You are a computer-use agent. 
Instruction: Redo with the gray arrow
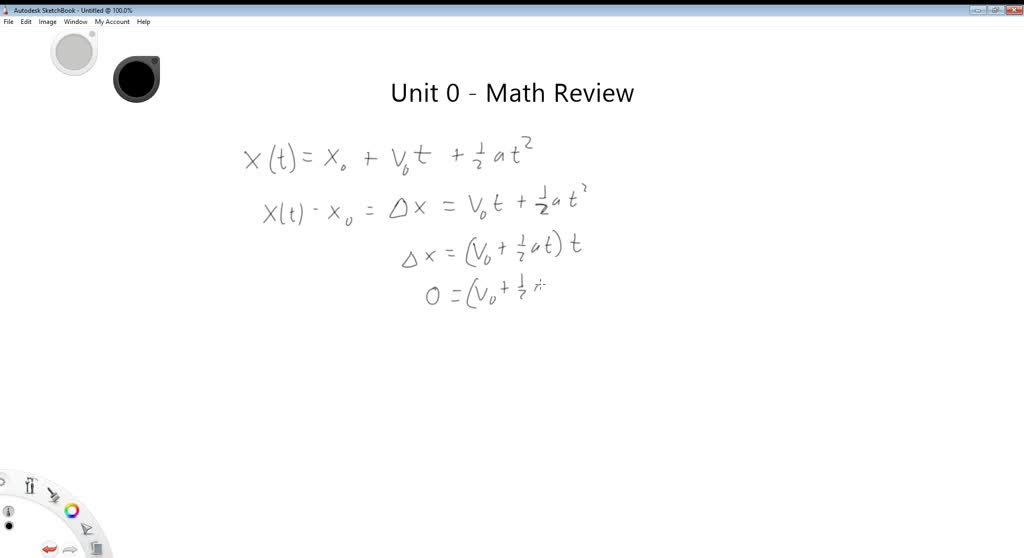[x=70, y=548]
